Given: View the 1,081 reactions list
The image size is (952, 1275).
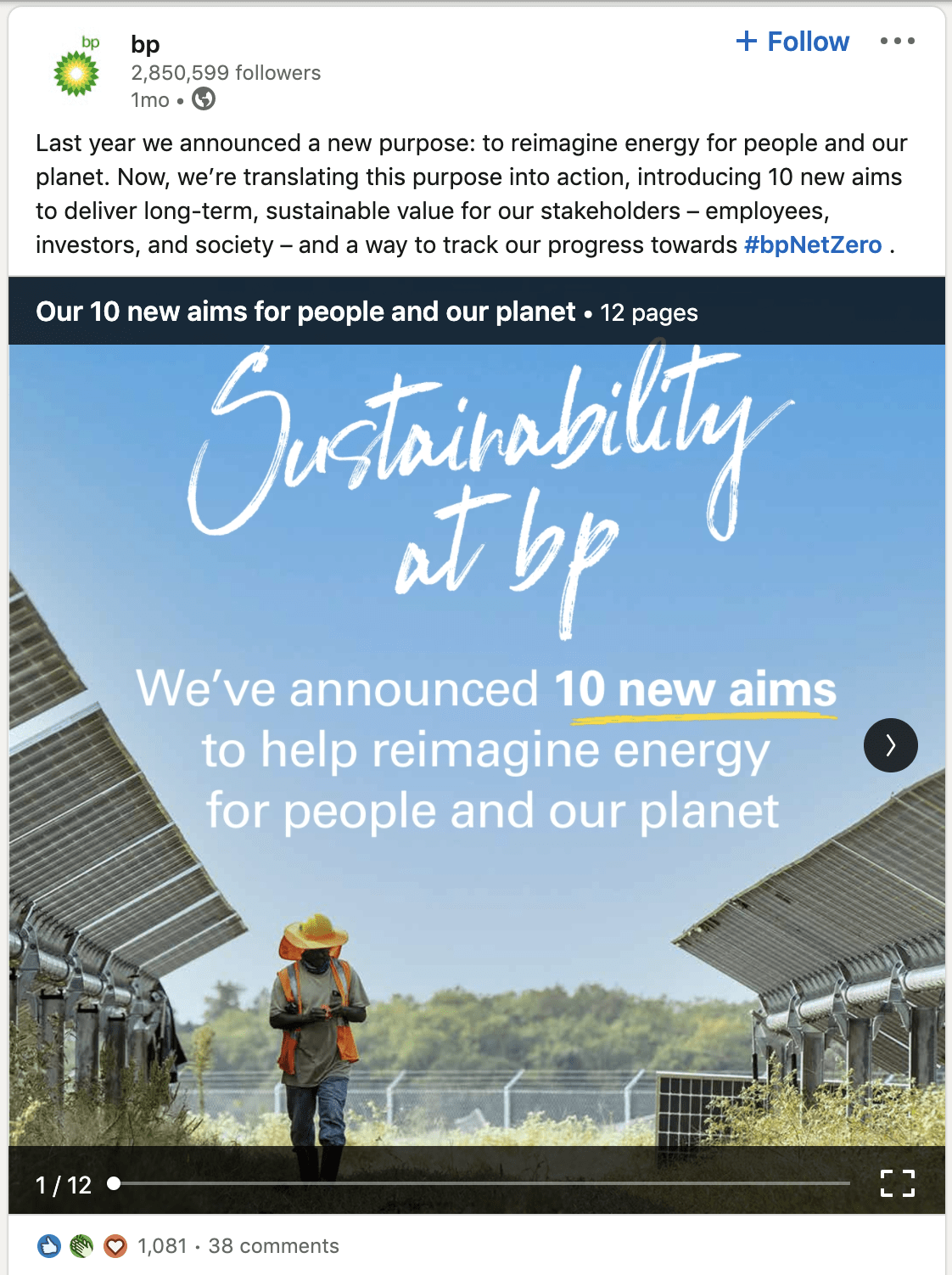Looking at the screenshot, I should click(161, 1246).
